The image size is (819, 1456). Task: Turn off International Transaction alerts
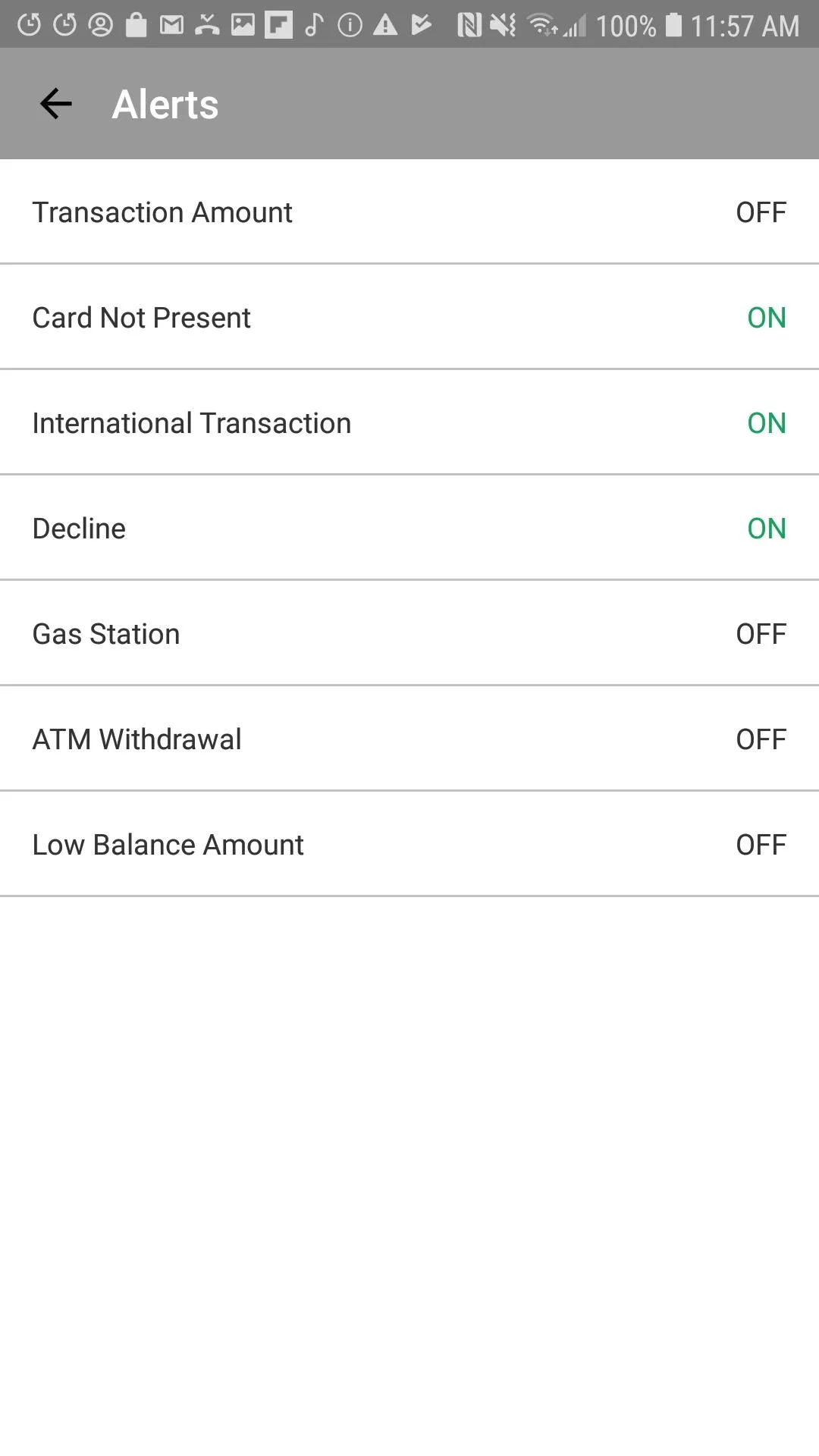coord(765,422)
